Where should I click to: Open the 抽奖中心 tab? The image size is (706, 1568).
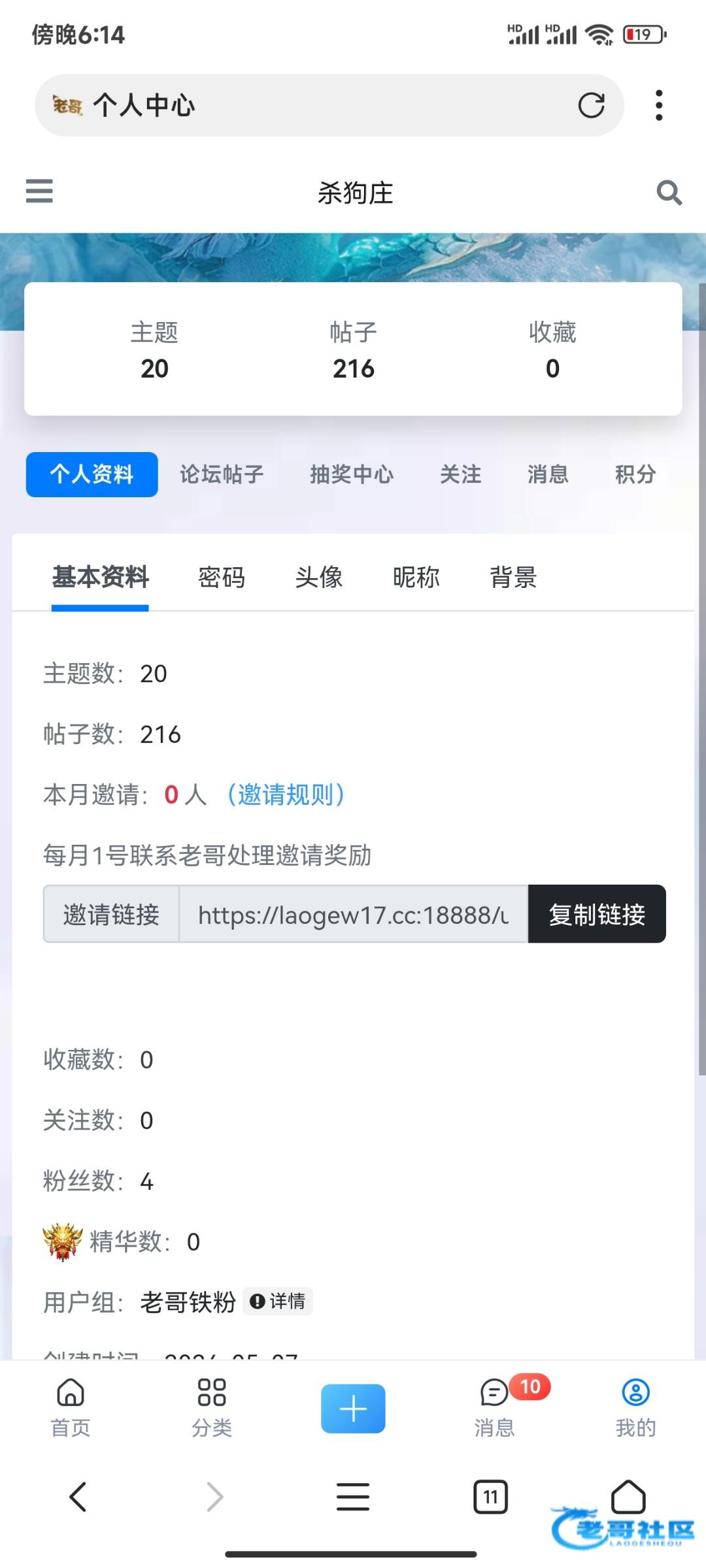352,474
